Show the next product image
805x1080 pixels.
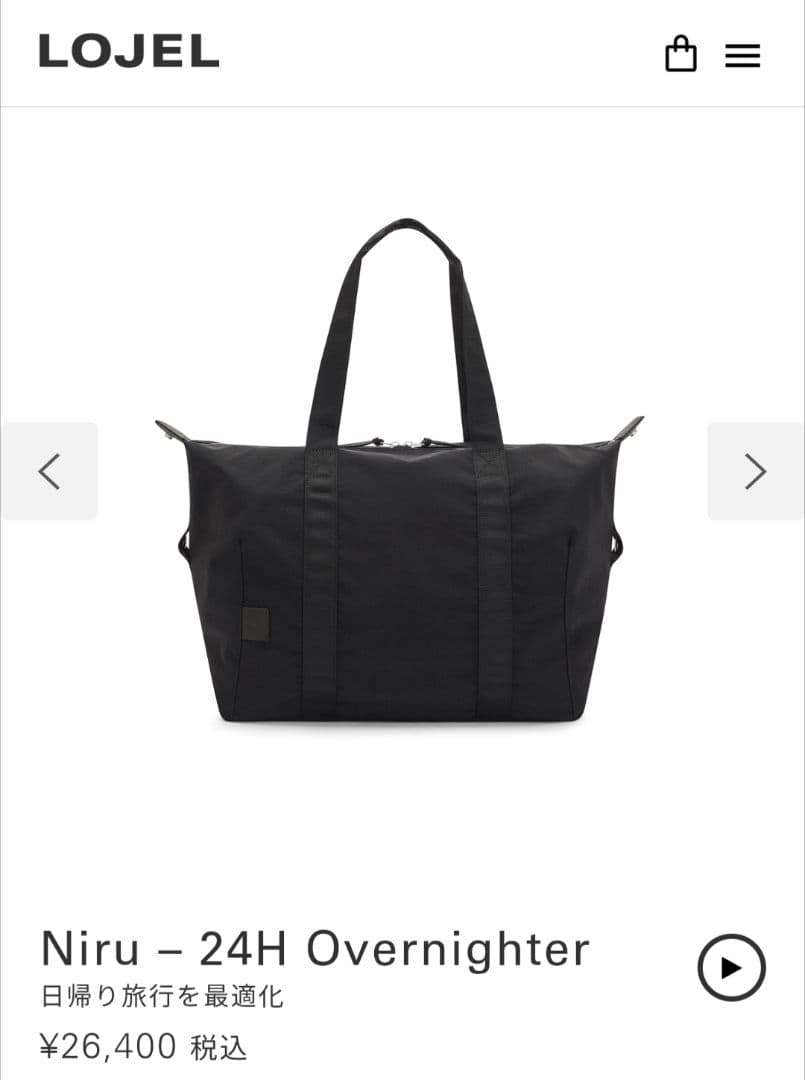click(x=755, y=471)
